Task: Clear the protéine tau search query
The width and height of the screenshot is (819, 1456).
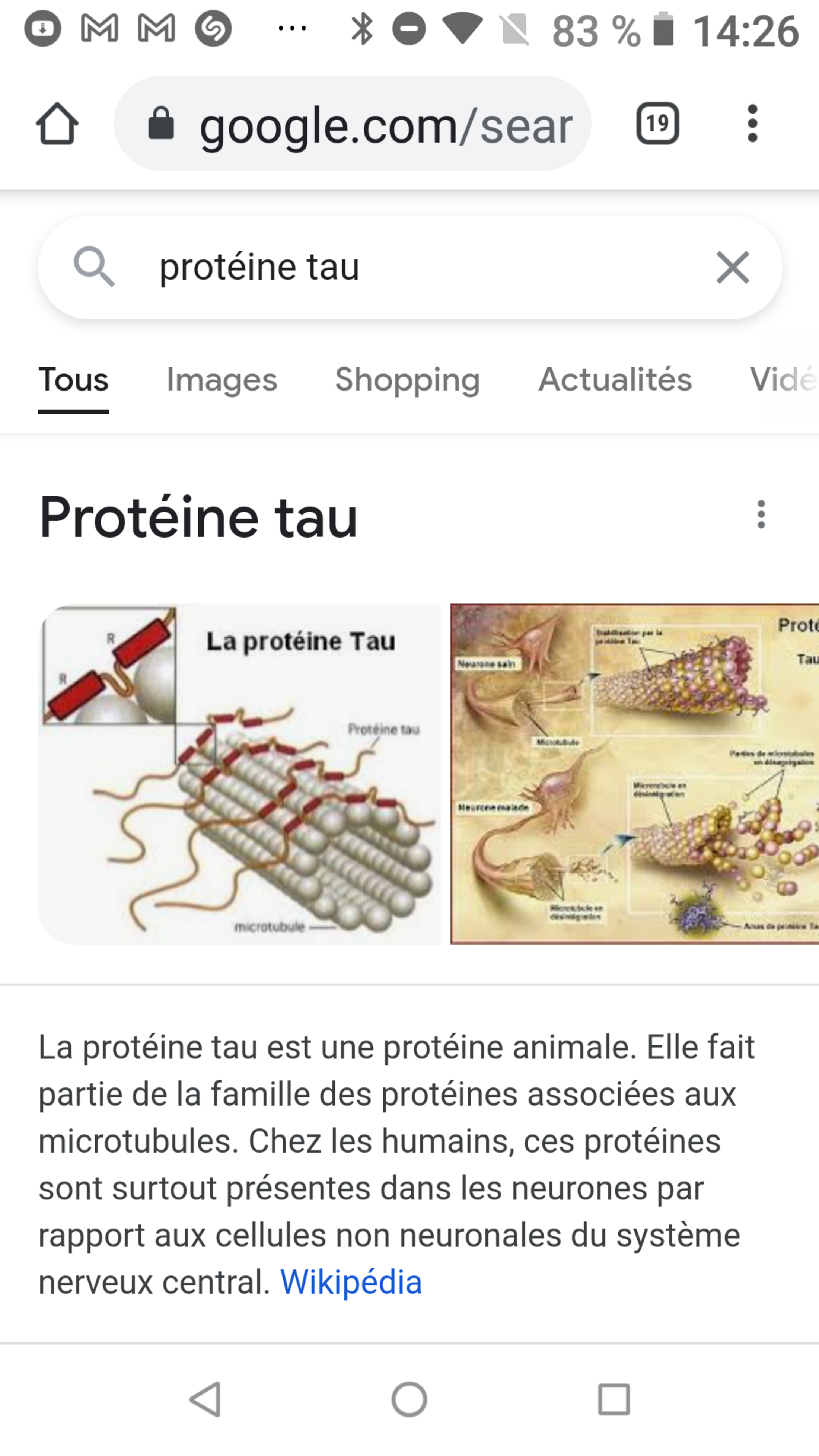Action: [x=733, y=267]
